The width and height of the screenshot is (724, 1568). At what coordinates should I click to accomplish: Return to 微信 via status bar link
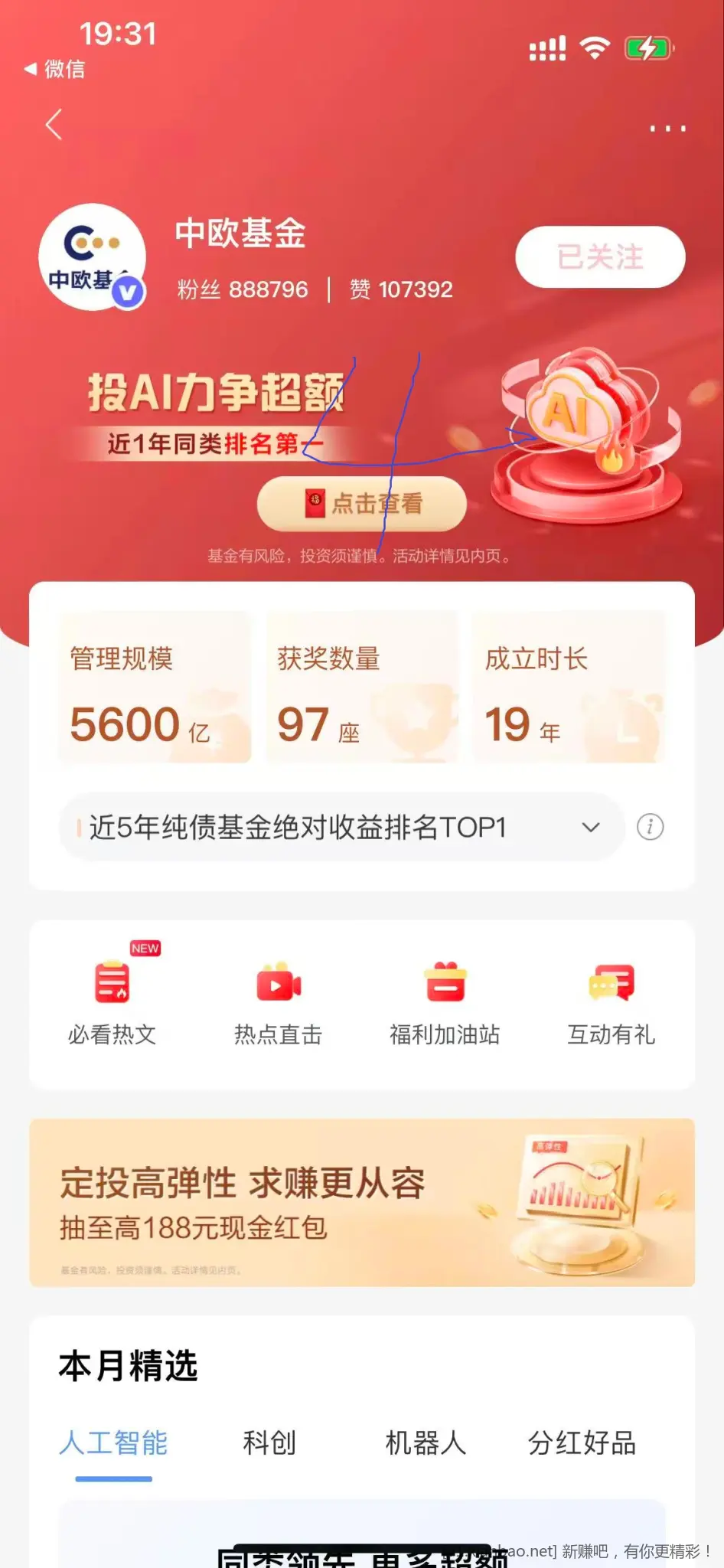coord(55,69)
